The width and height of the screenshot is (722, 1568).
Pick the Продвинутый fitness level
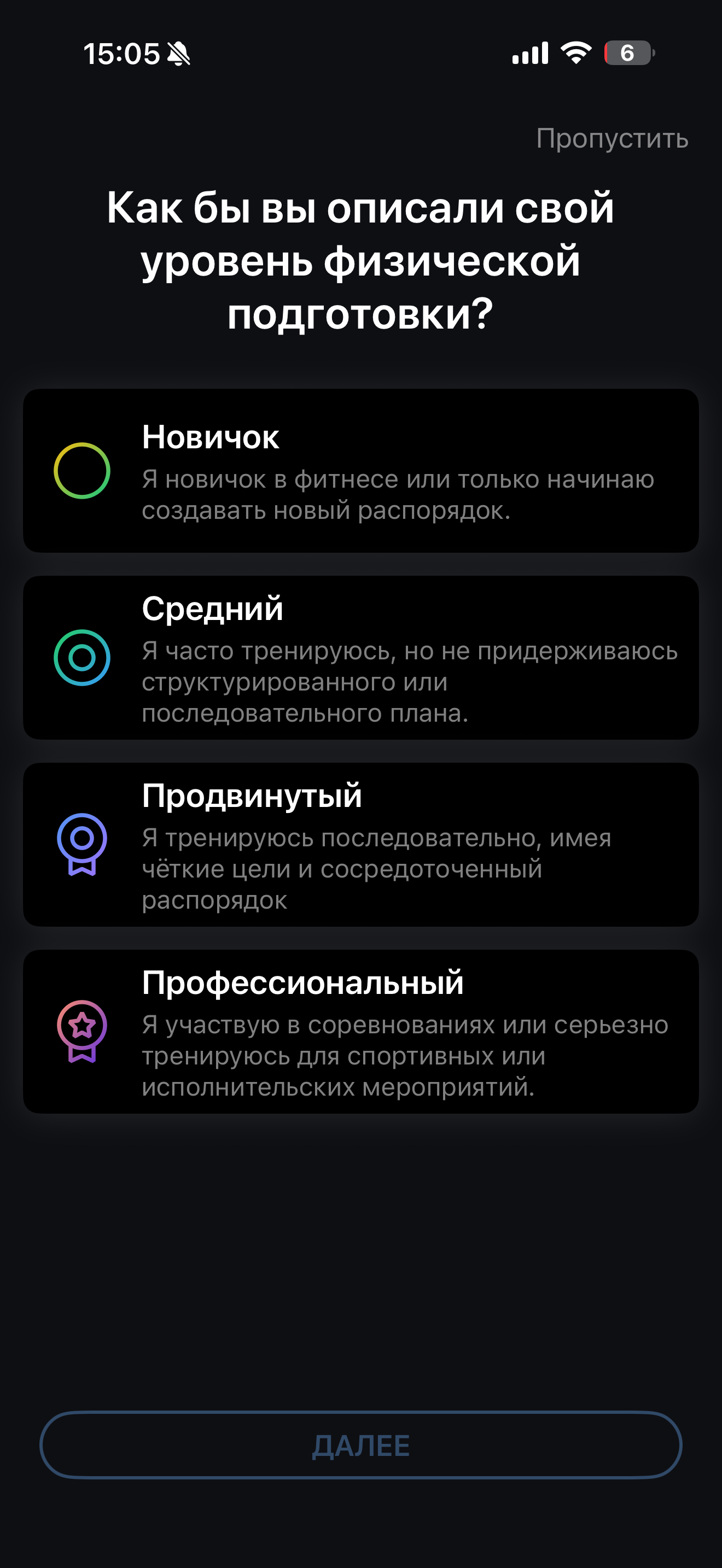pos(360,844)
